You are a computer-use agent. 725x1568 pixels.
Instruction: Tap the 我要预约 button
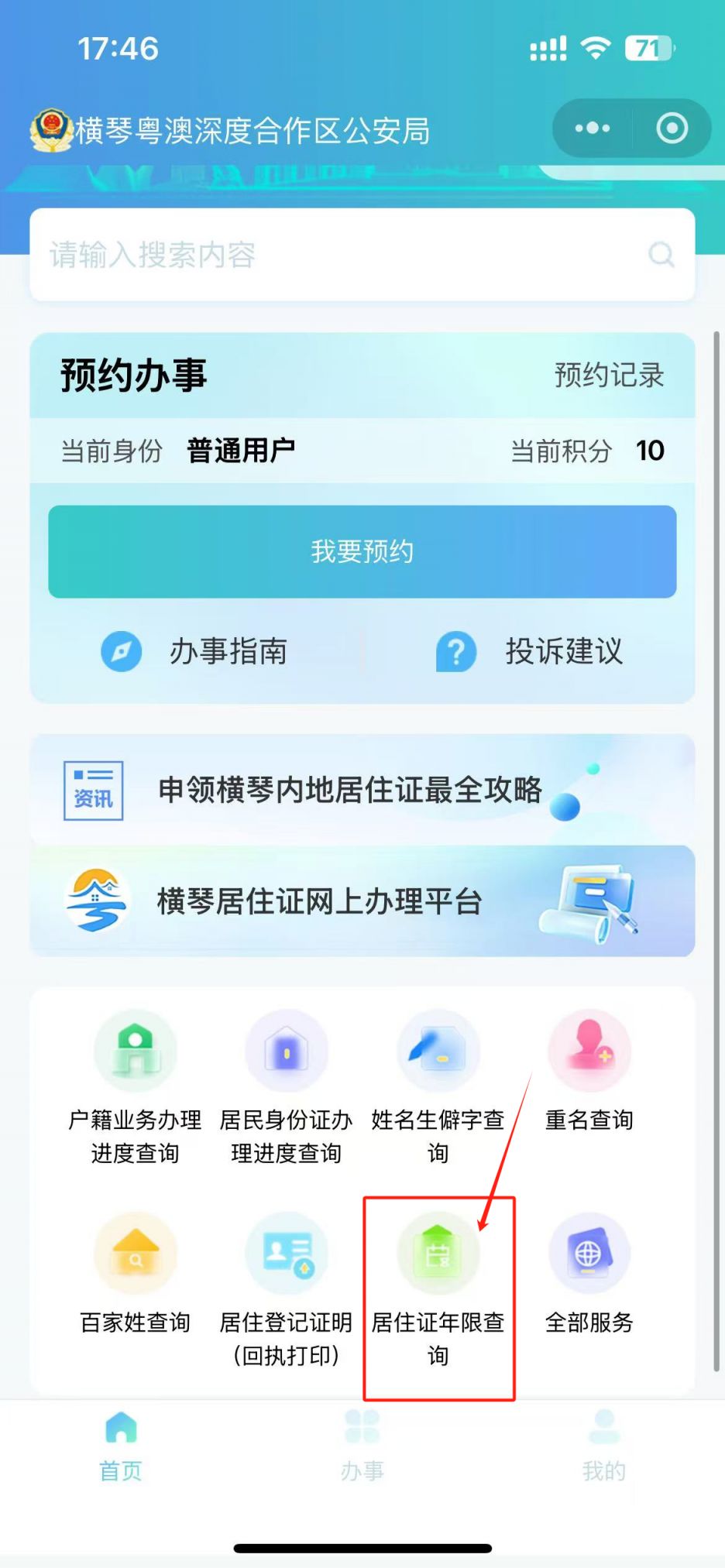(362, 551)
